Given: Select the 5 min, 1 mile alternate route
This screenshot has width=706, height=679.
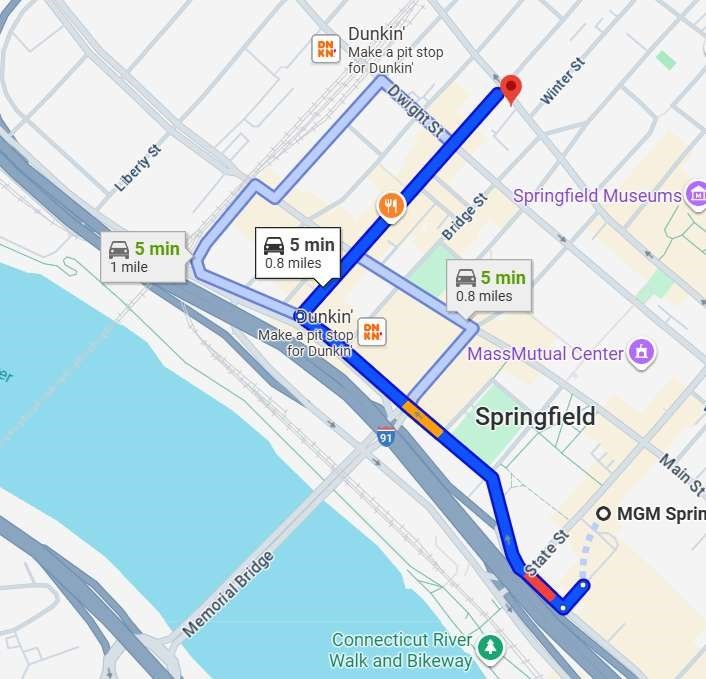Looking at the screenshot, I should (142, 257).
